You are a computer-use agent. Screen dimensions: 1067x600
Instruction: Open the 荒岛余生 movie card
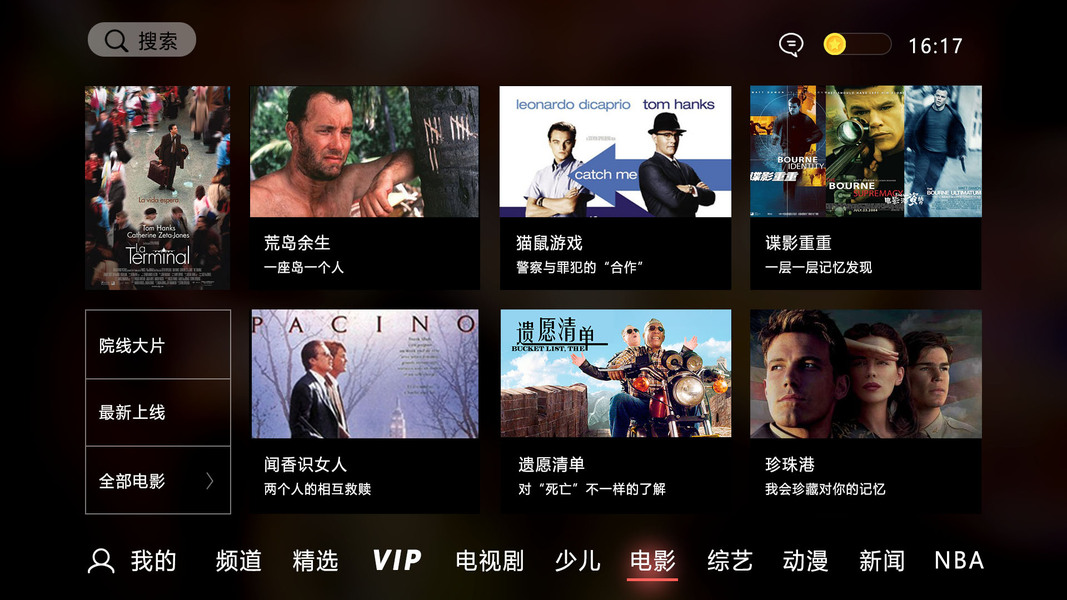pyautogui.click(x=364, y=187)
